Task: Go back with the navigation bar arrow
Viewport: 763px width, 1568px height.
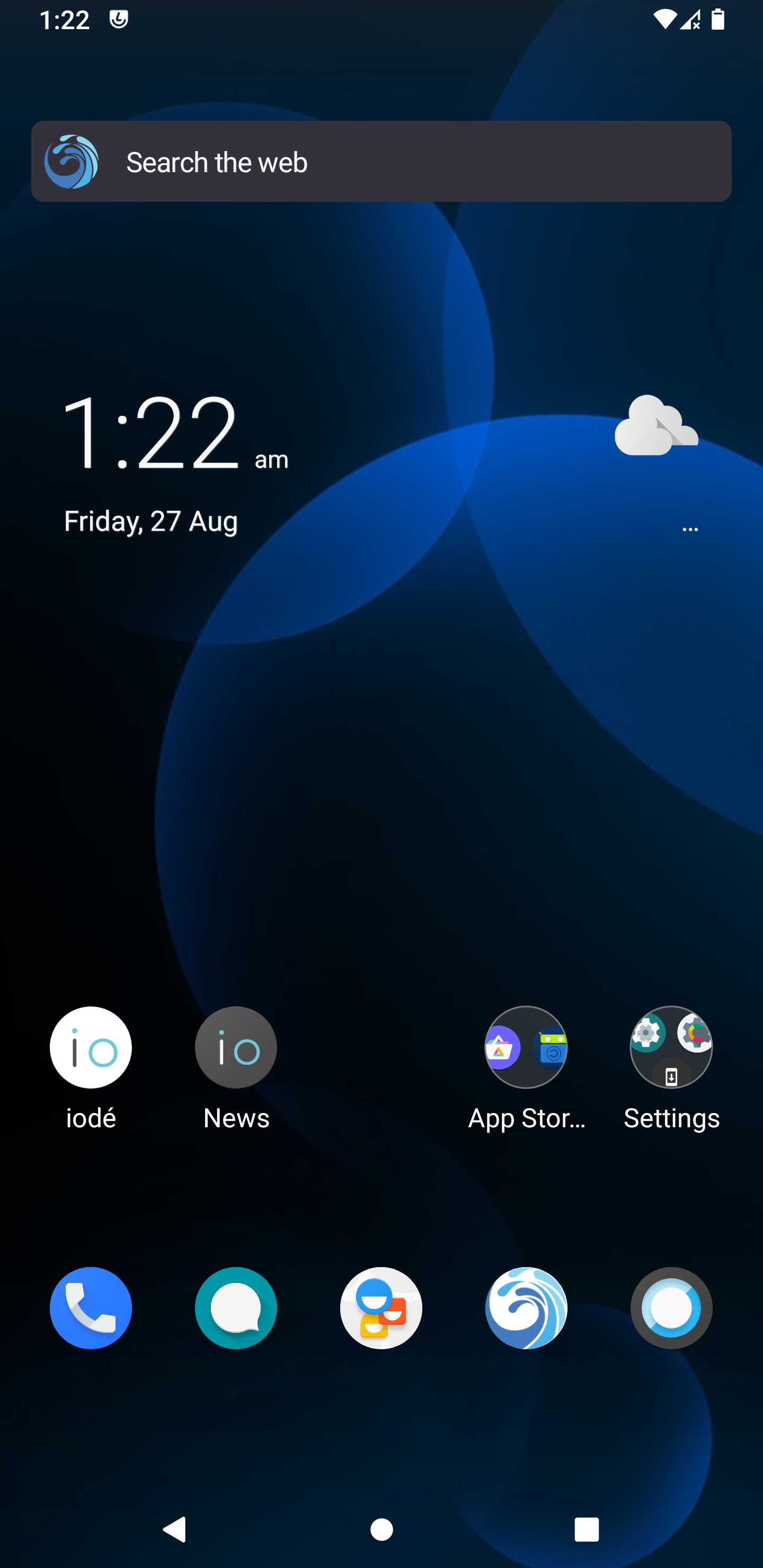Action: (175, 1528)
